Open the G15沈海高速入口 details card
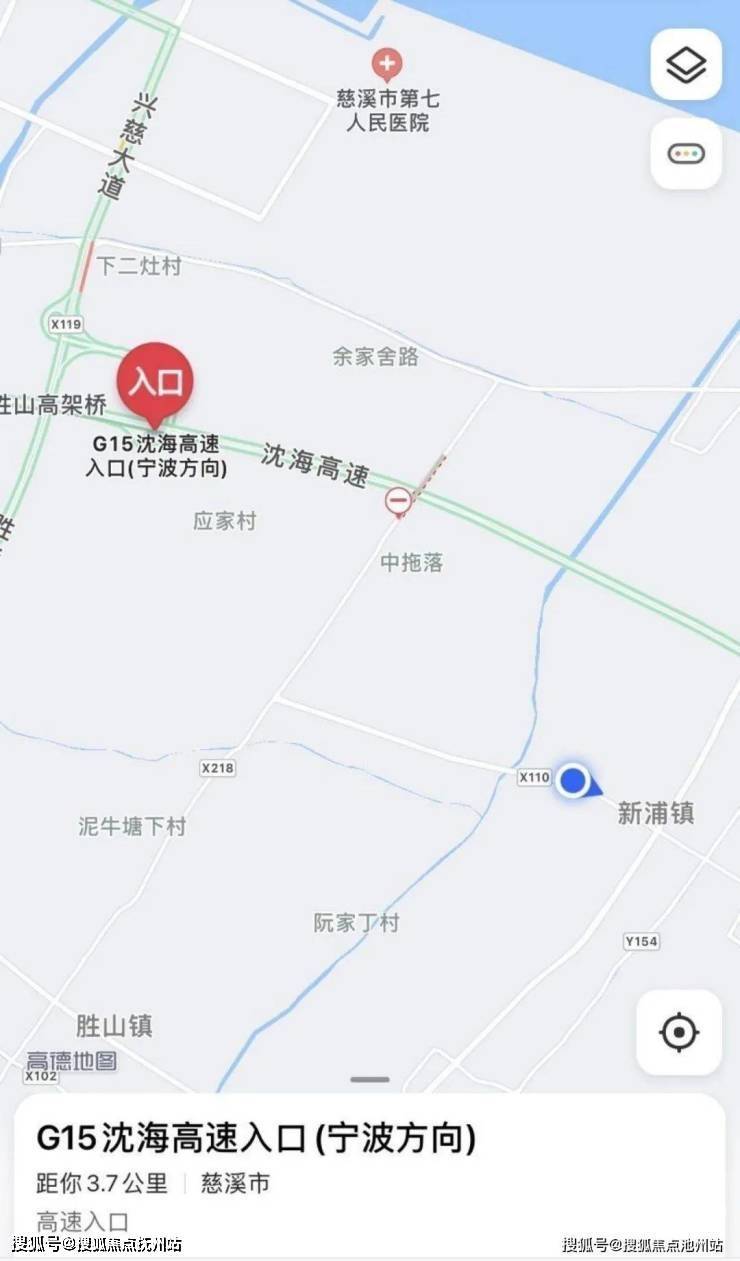This screenshot has width=740, height=1261. pos(256,1138)
